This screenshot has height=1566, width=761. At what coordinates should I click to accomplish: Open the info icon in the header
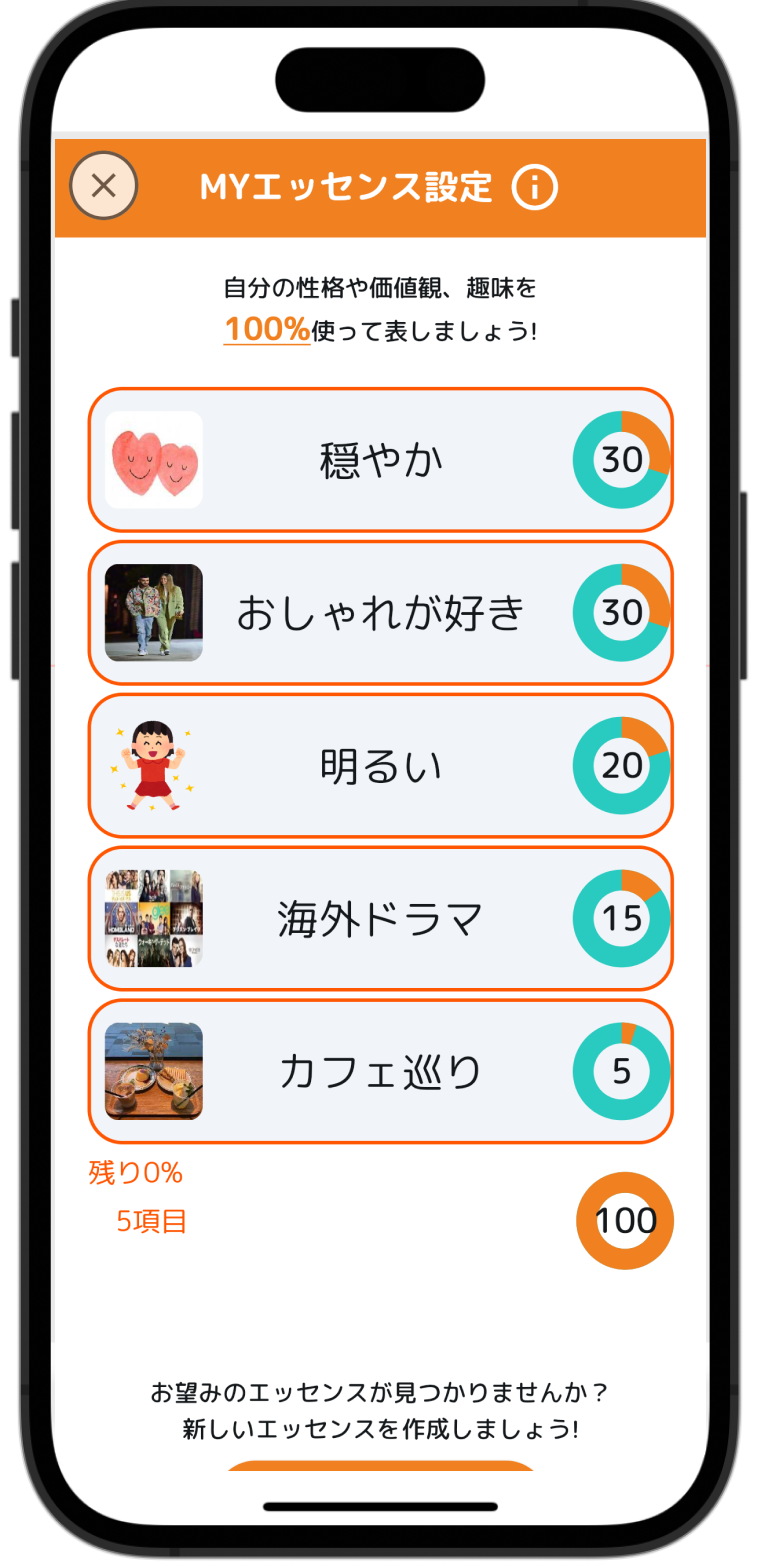pos(537,186)
